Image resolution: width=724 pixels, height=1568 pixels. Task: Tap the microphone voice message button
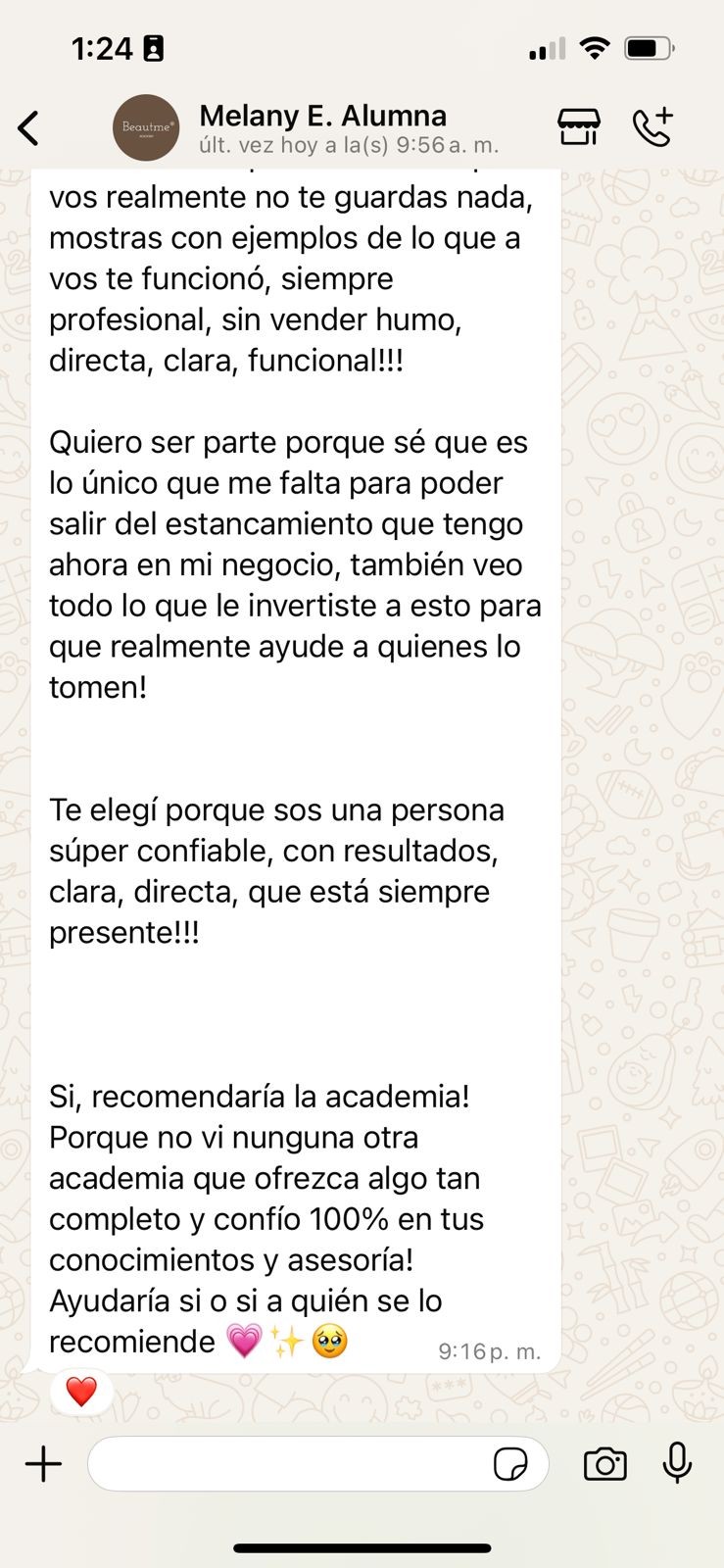(x=677, y=1464)
